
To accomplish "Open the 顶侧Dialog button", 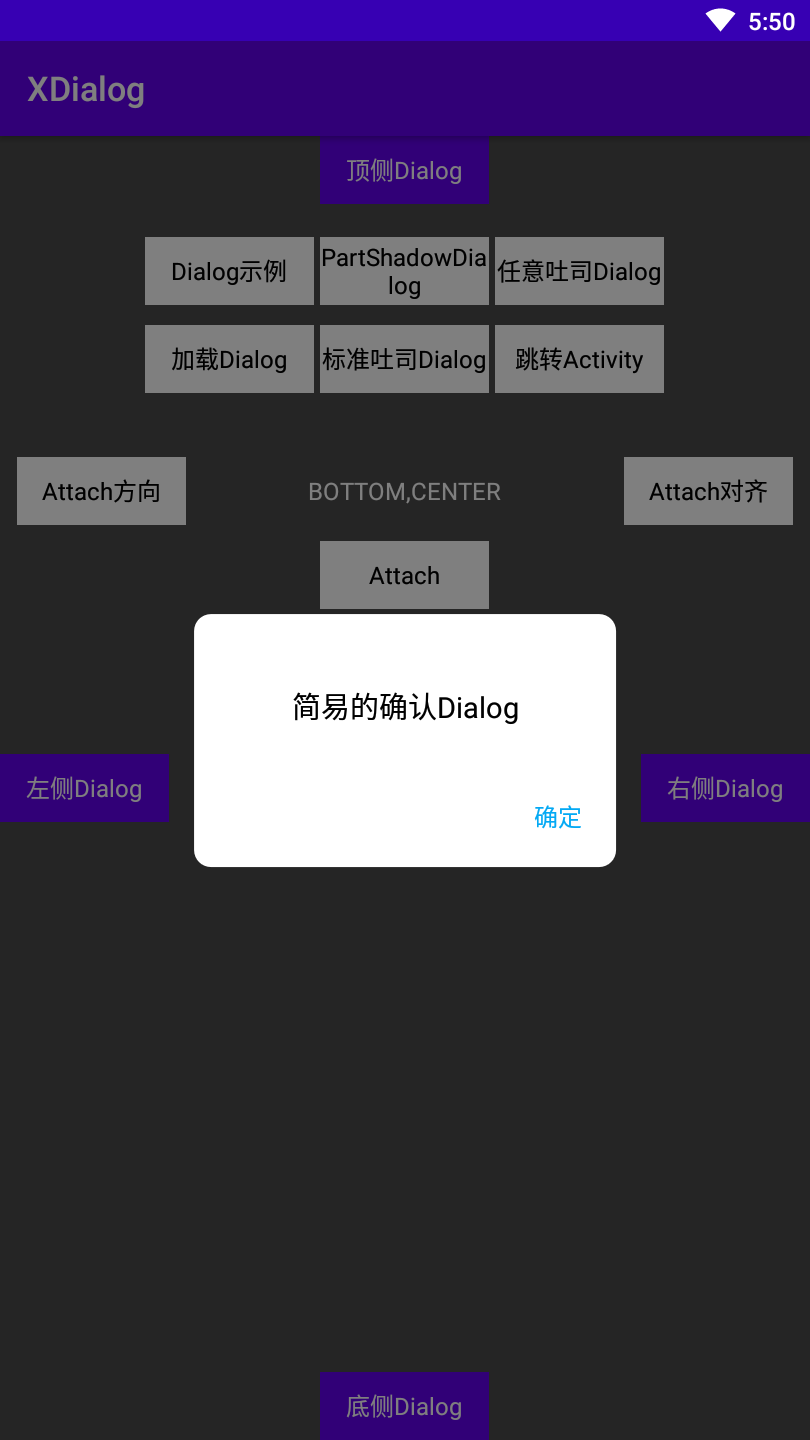I will [404, 171].
